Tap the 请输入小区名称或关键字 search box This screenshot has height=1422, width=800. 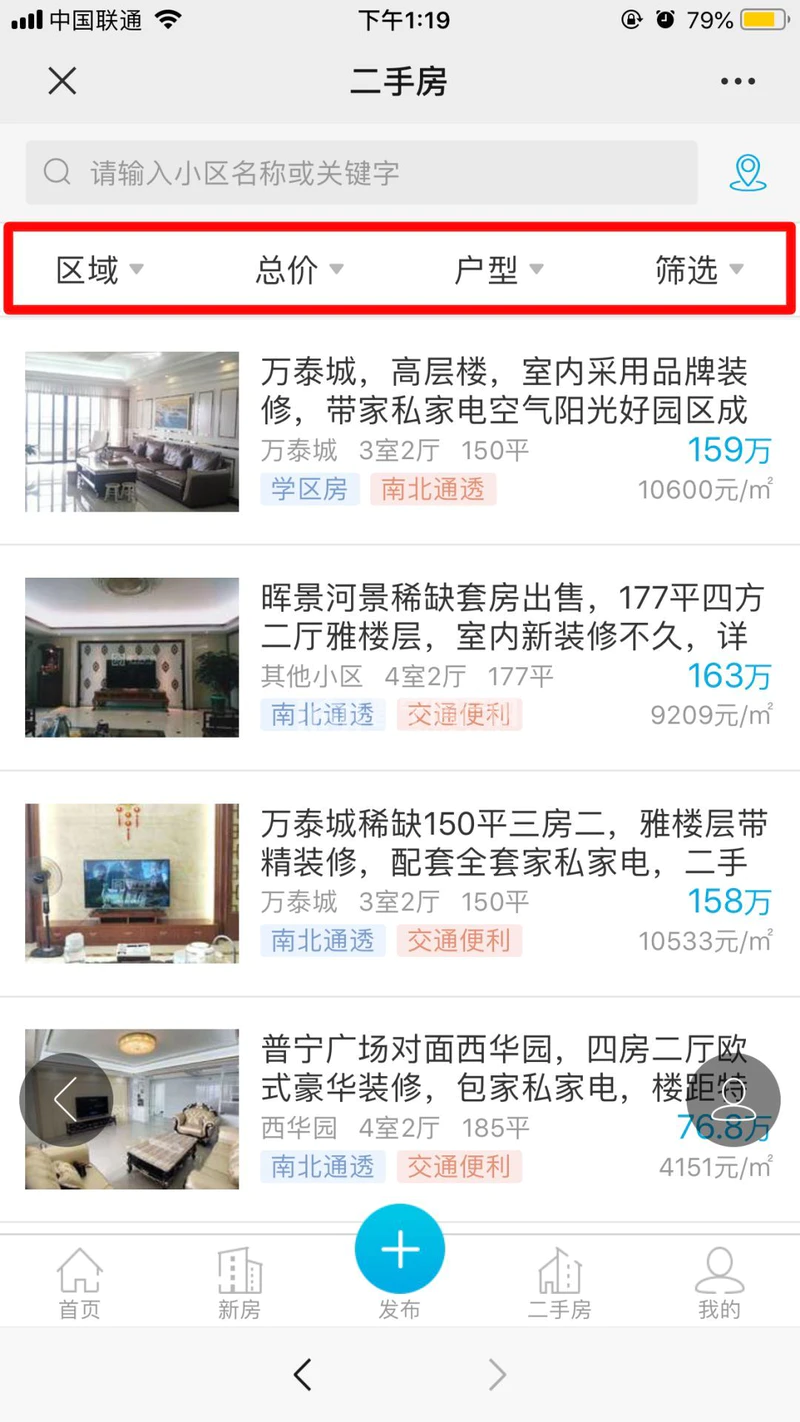pyautogui.click(x=361, y=173)
